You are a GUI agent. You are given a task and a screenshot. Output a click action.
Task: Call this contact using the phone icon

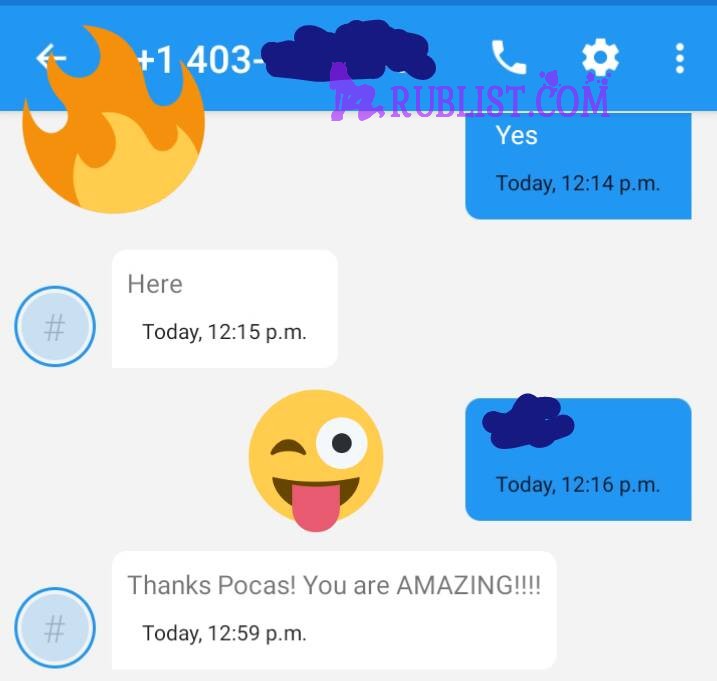point(508,58)
